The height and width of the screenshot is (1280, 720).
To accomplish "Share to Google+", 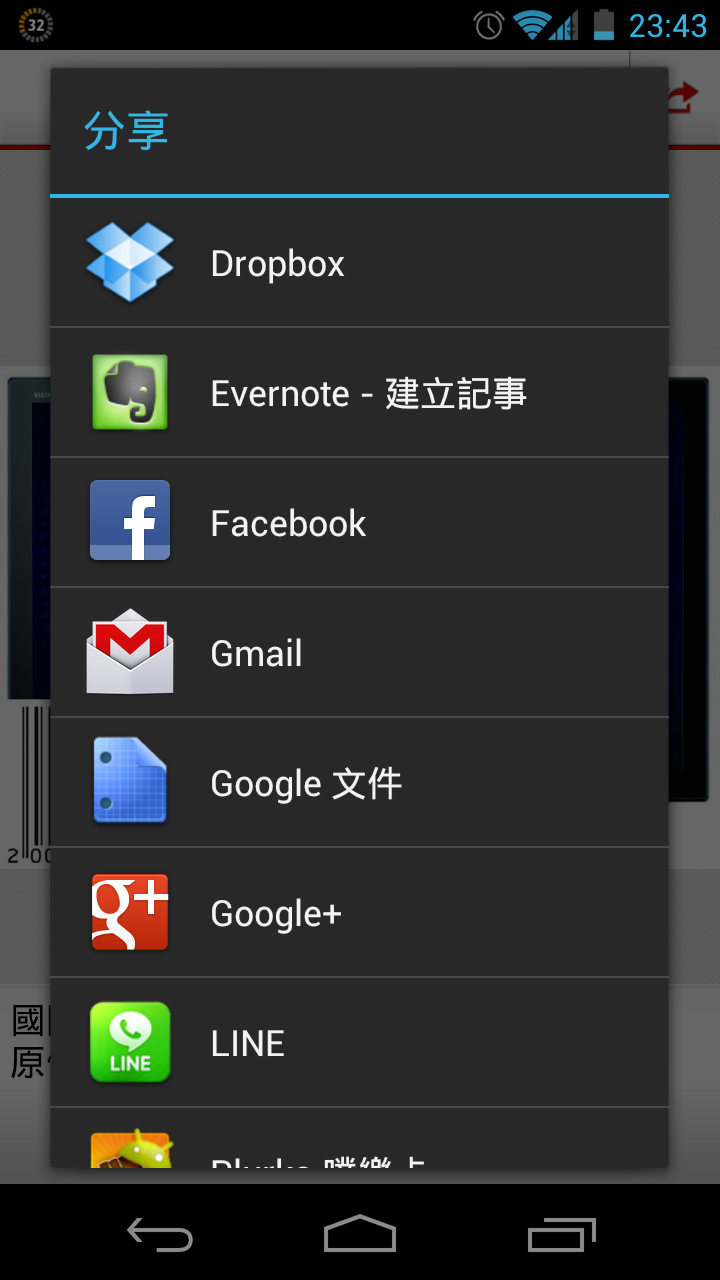I will [x=359, y=913].
